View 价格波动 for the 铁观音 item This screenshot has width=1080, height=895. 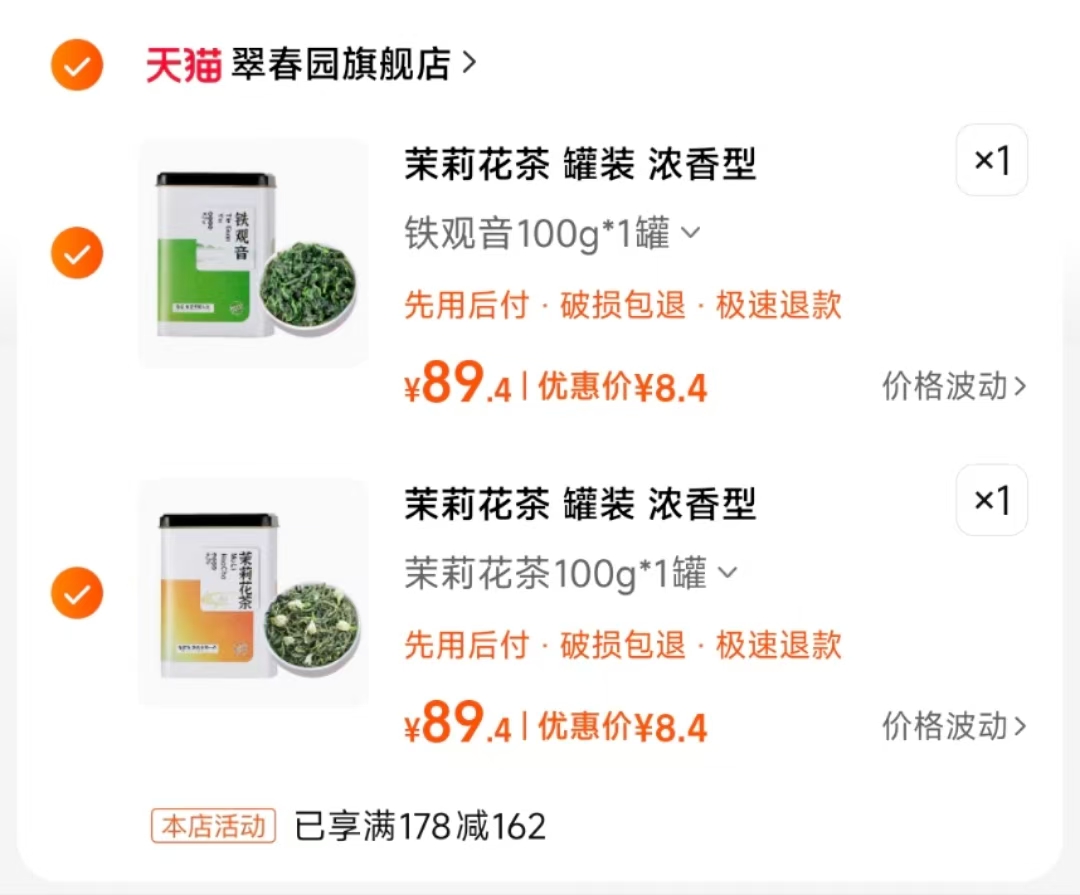pos(953,386)
